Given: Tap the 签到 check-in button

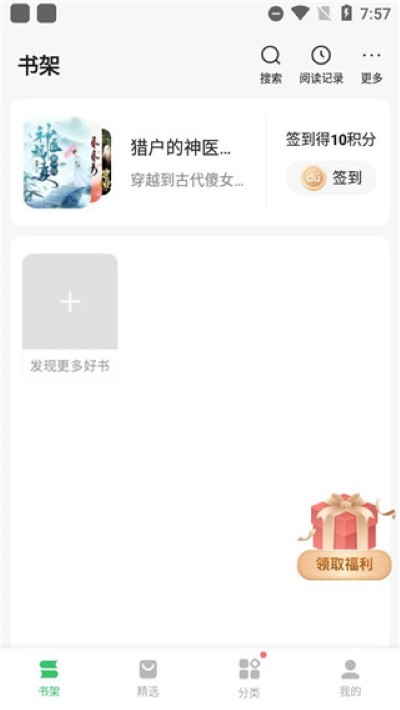Looking at the screenshot, I should click(x=331, y=178).
